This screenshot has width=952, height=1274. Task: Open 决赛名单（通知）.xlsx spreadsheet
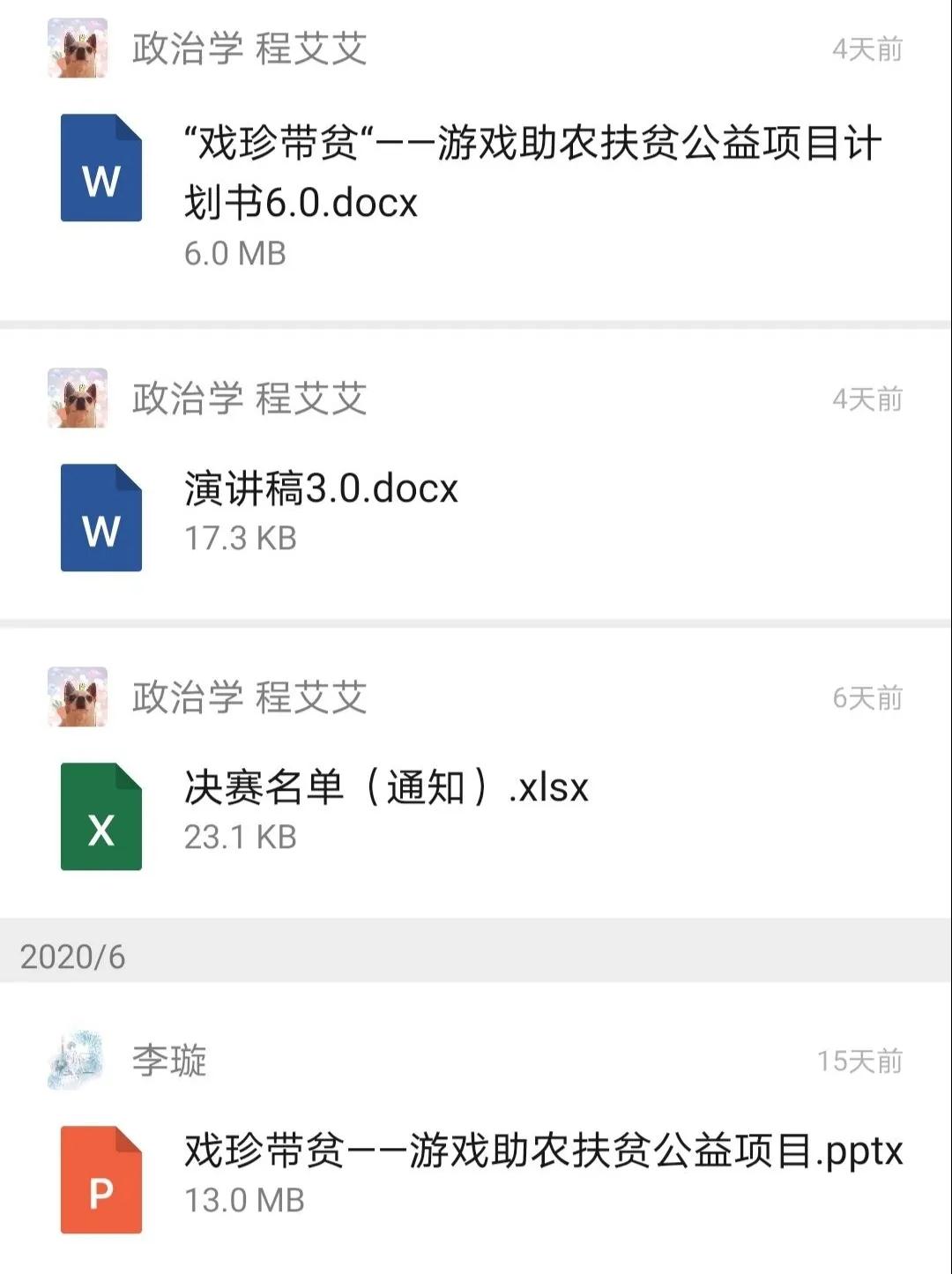click(386, 787)
